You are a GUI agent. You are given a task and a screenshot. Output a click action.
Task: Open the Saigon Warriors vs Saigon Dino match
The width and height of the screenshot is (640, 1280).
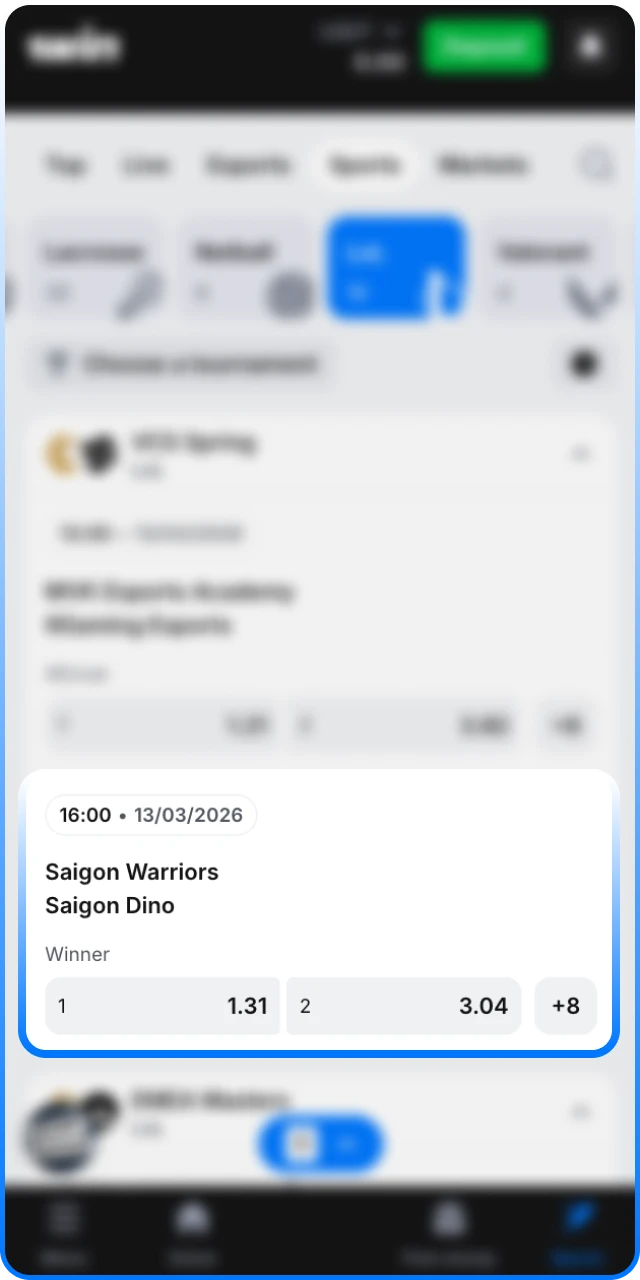pos(131,888)
